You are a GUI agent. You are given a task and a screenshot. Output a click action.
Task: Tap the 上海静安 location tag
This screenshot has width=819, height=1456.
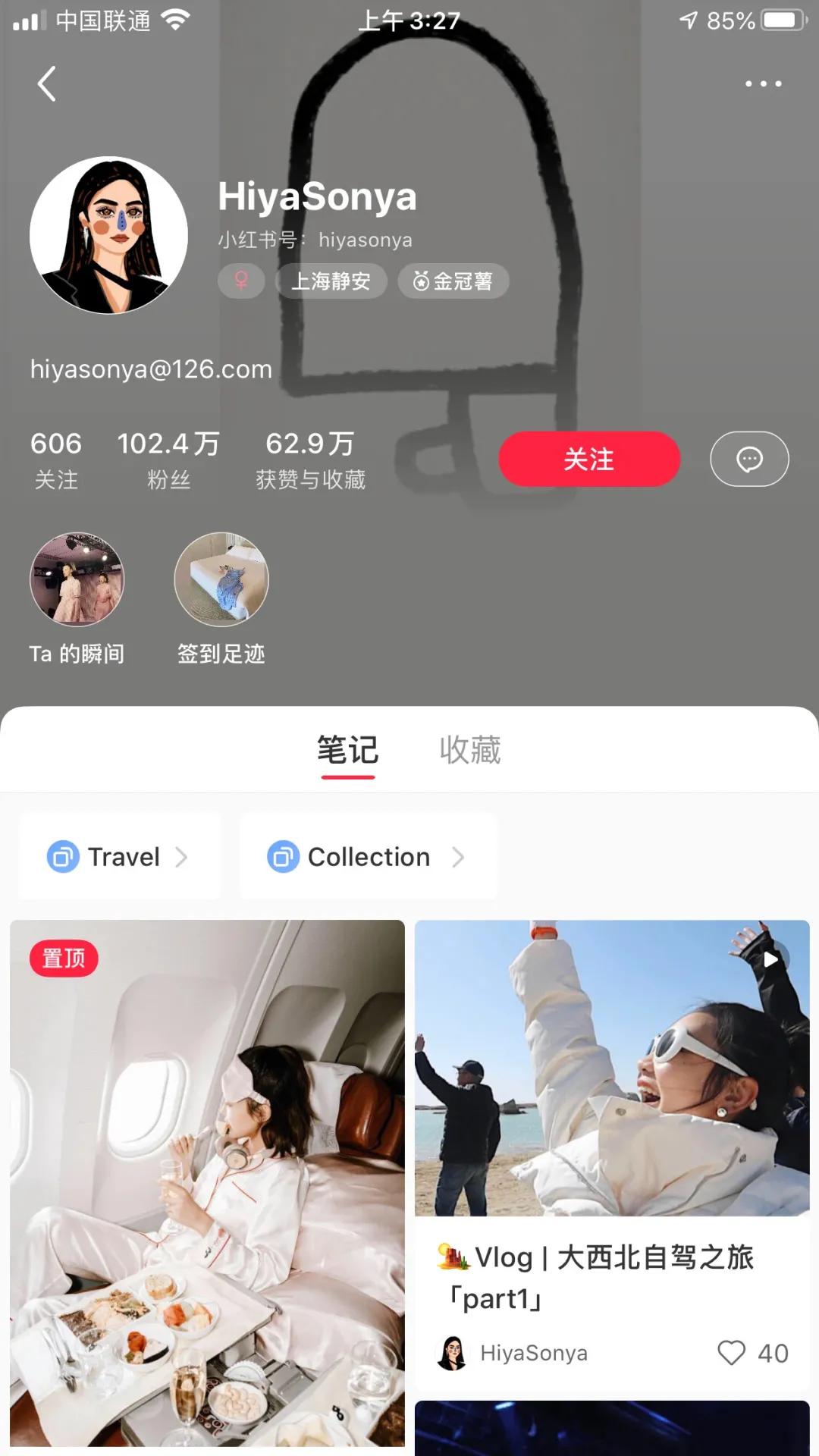pos(331,281)
